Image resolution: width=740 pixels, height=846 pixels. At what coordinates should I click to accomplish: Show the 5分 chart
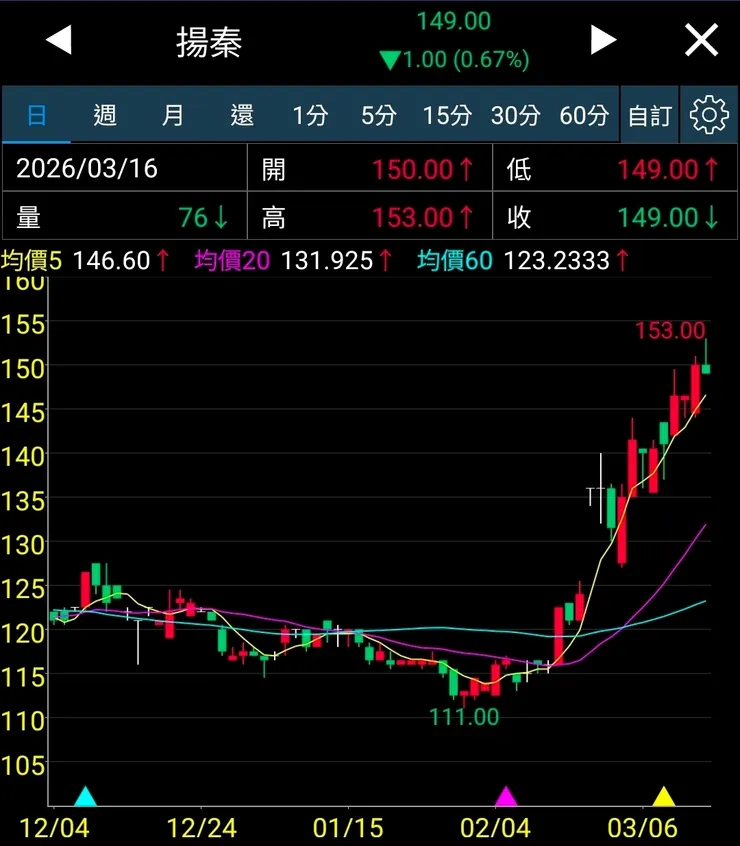[x=378, y=116]
